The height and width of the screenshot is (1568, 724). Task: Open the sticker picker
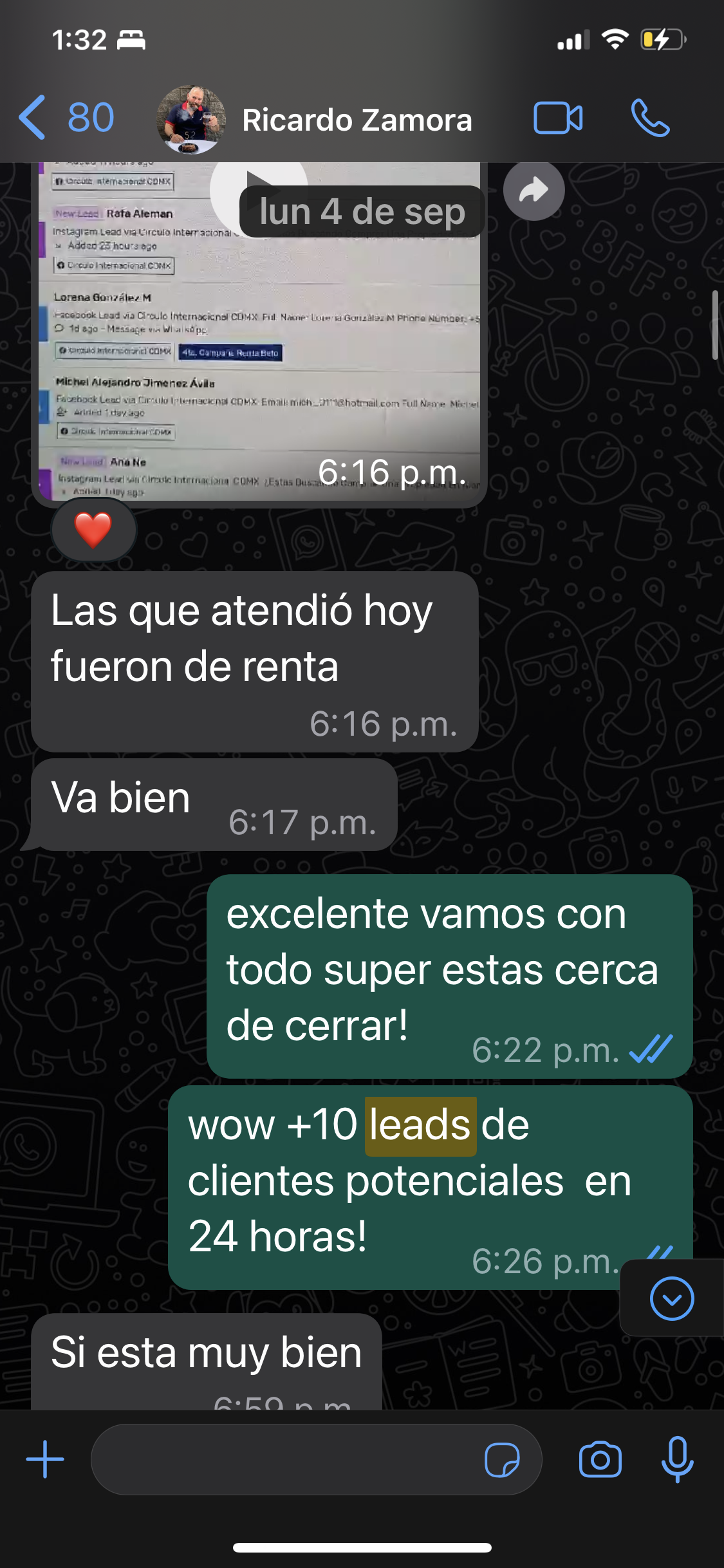[502, 1459]
